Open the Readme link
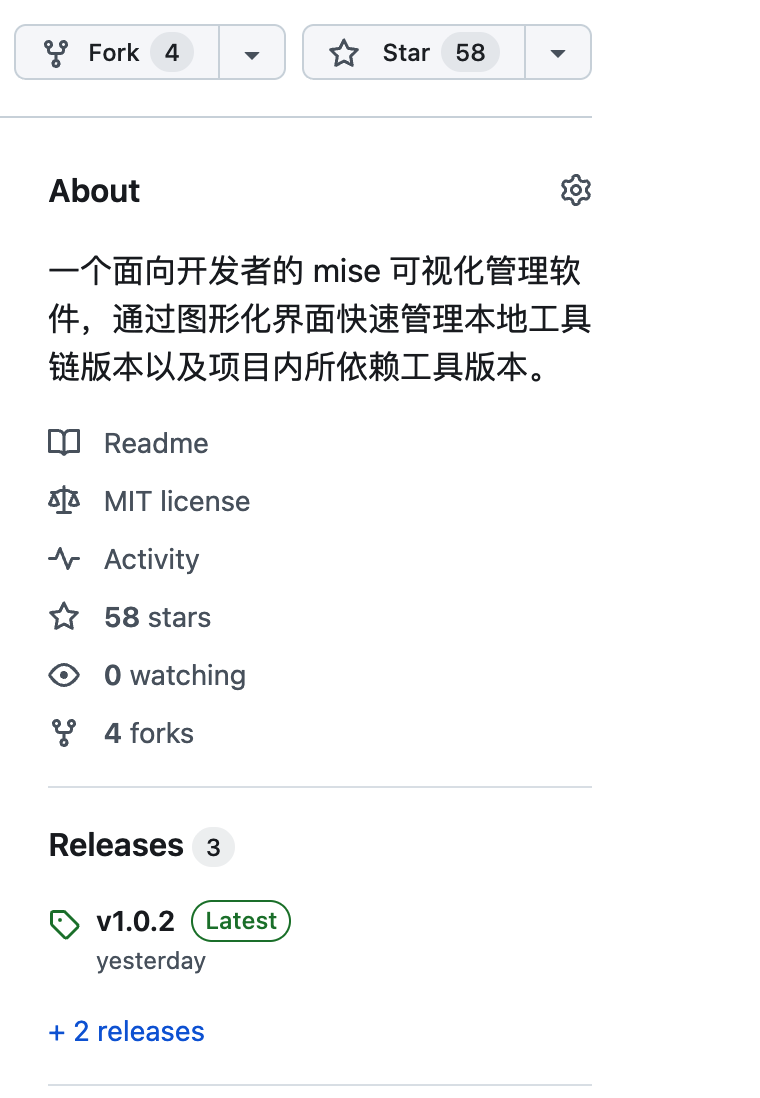Screen dimensions: 760x1098 coord(156,443)
